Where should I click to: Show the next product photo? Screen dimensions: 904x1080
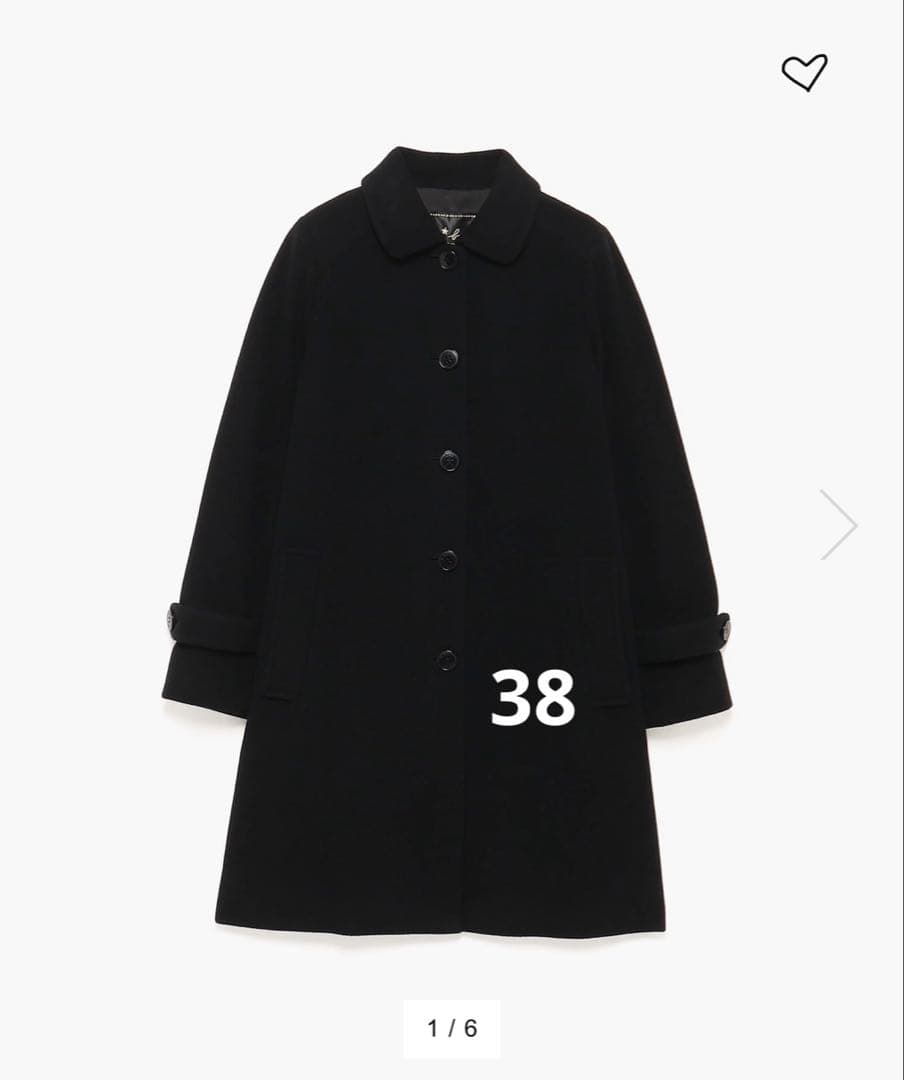coord(838,524)
